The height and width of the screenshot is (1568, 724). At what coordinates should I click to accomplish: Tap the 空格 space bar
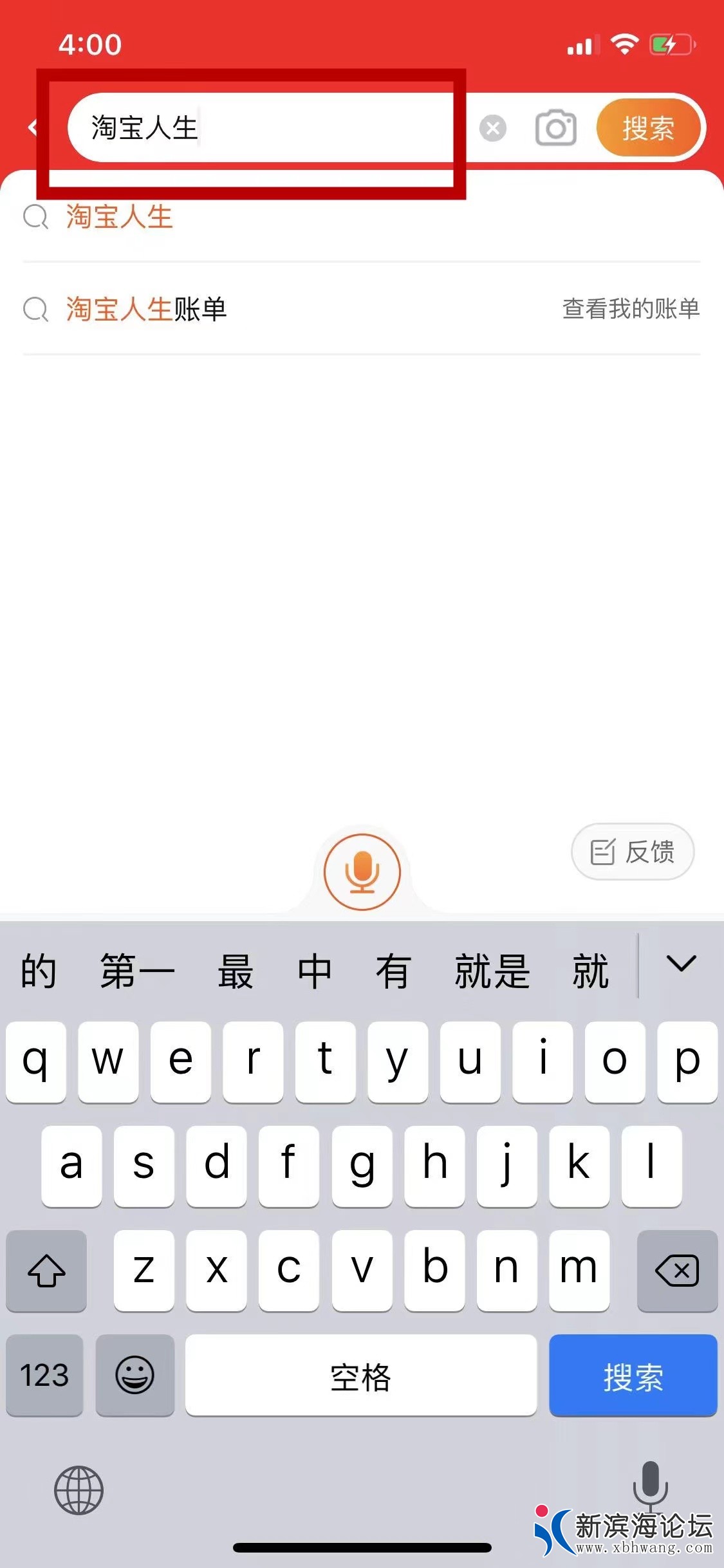(x=360, y=1376)
